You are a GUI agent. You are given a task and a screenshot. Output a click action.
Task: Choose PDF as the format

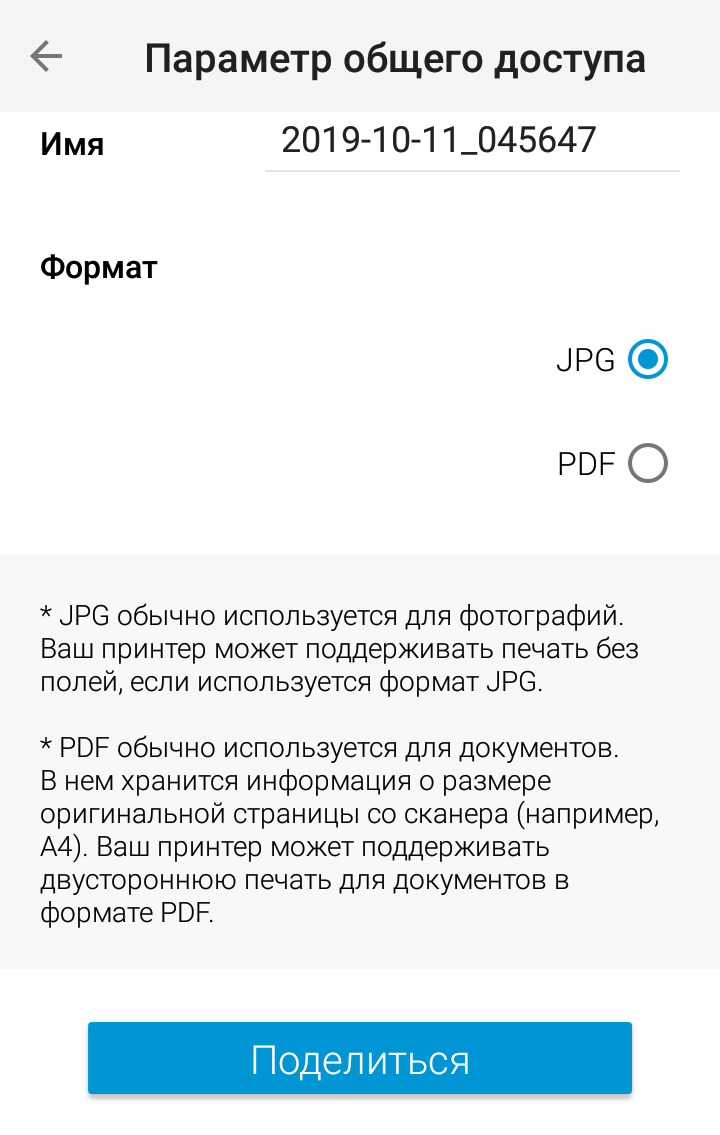tap(647, 464)
